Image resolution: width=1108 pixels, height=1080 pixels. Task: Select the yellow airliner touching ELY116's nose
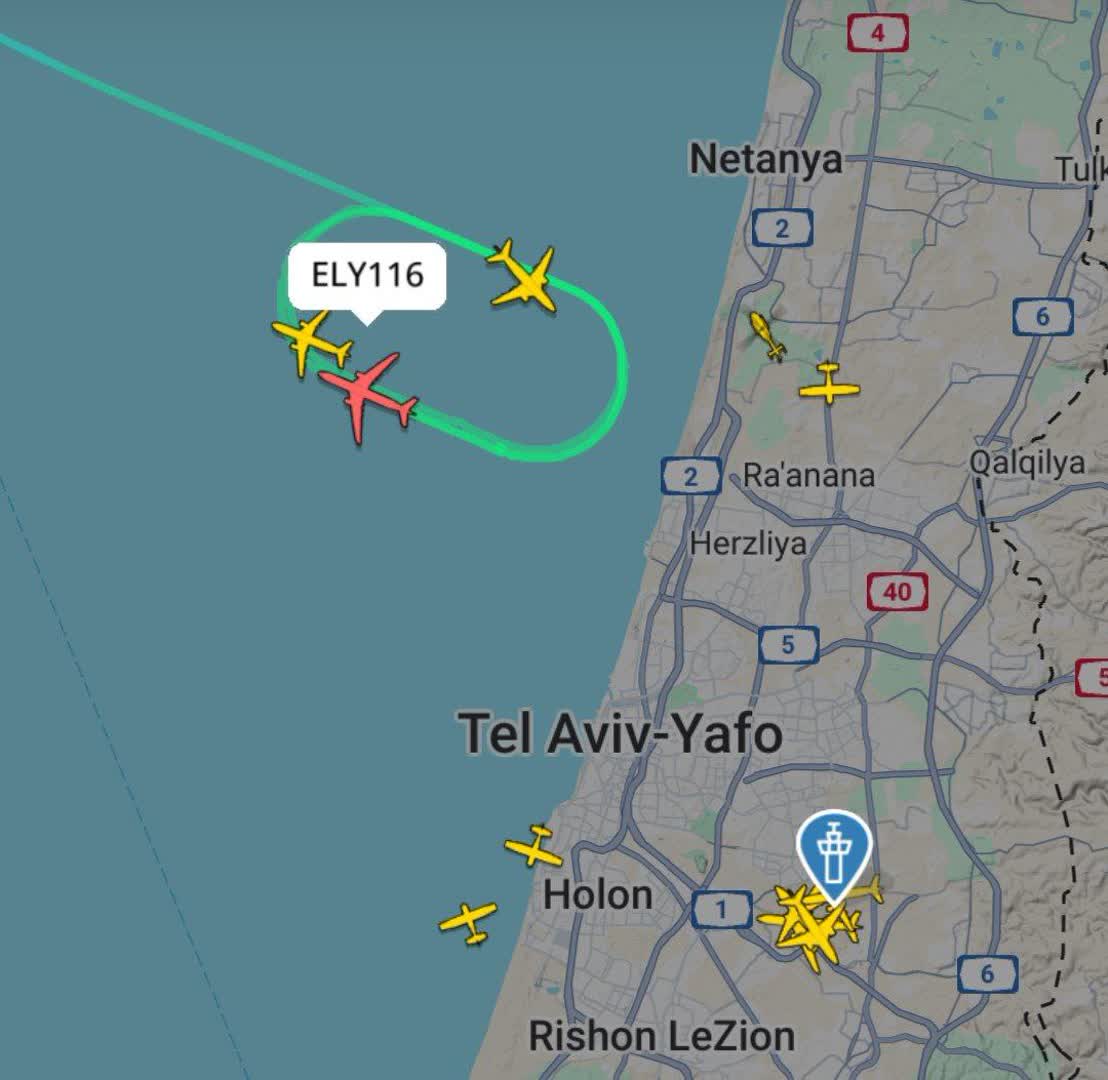pos(311,341)
